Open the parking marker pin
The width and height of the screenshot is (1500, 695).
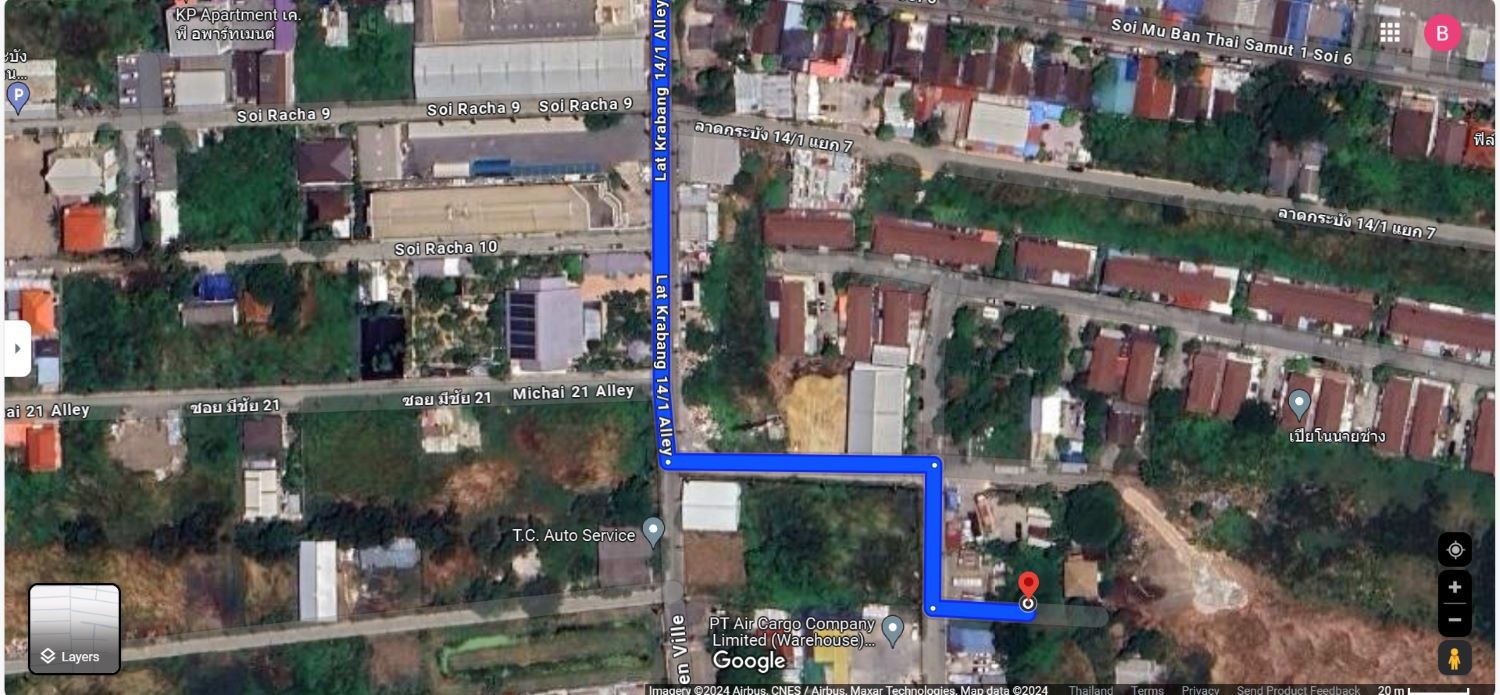point(17,96)
